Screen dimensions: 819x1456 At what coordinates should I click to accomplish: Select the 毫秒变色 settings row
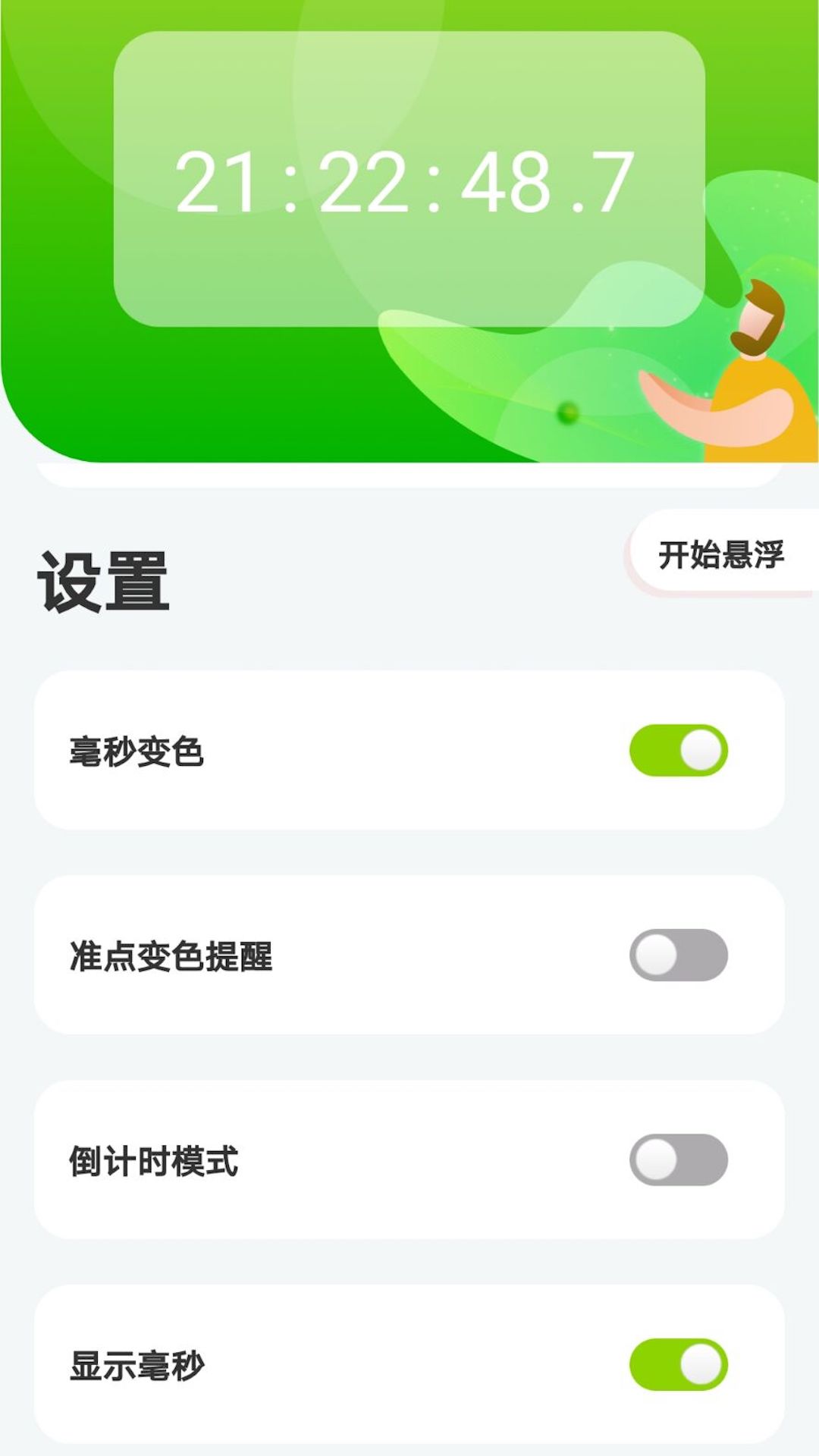tap(409, 749)
